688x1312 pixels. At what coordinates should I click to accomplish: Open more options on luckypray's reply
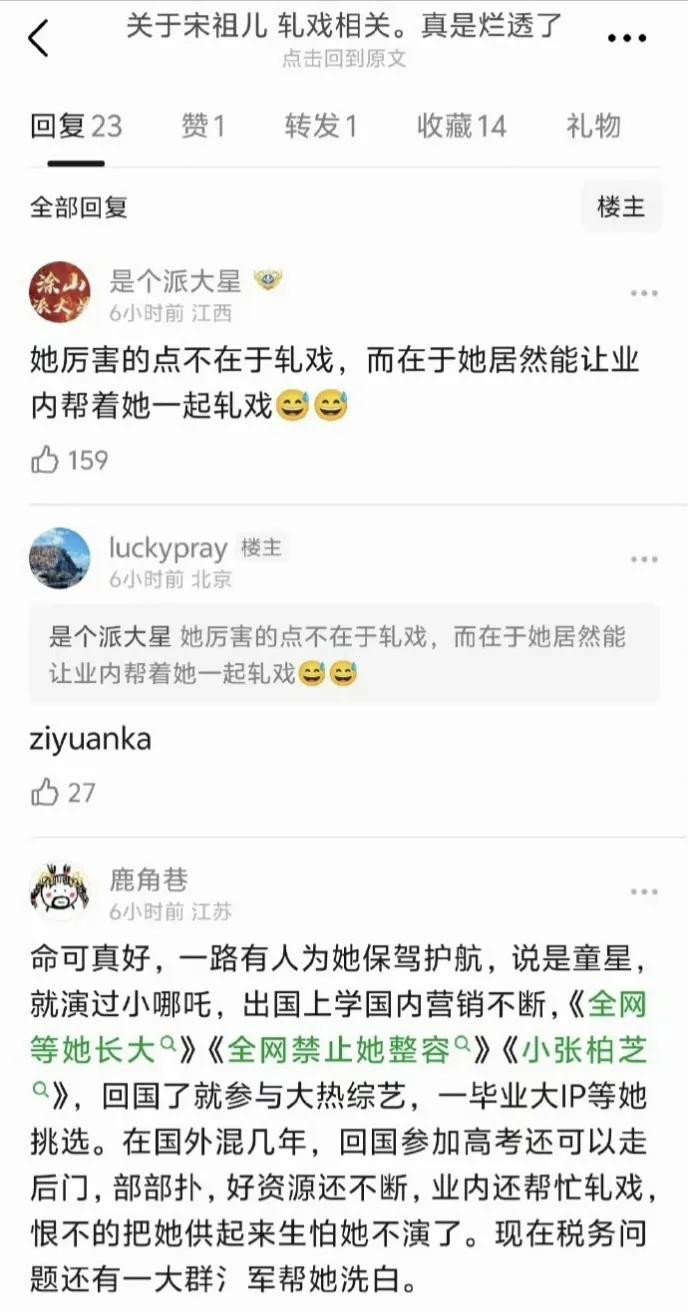tap(644, 558)
